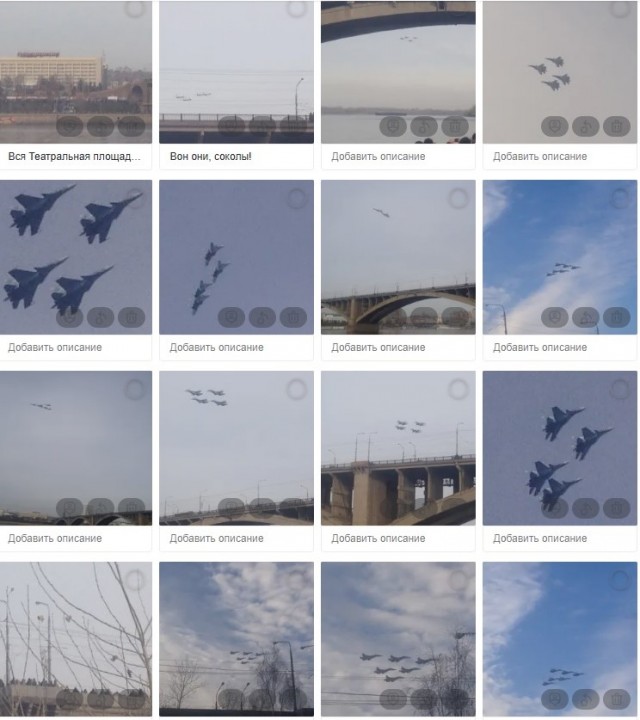Select the first-row photo of four small jets in gray sky
Viewport: 640px width, 720px height.
coord(620,9)
